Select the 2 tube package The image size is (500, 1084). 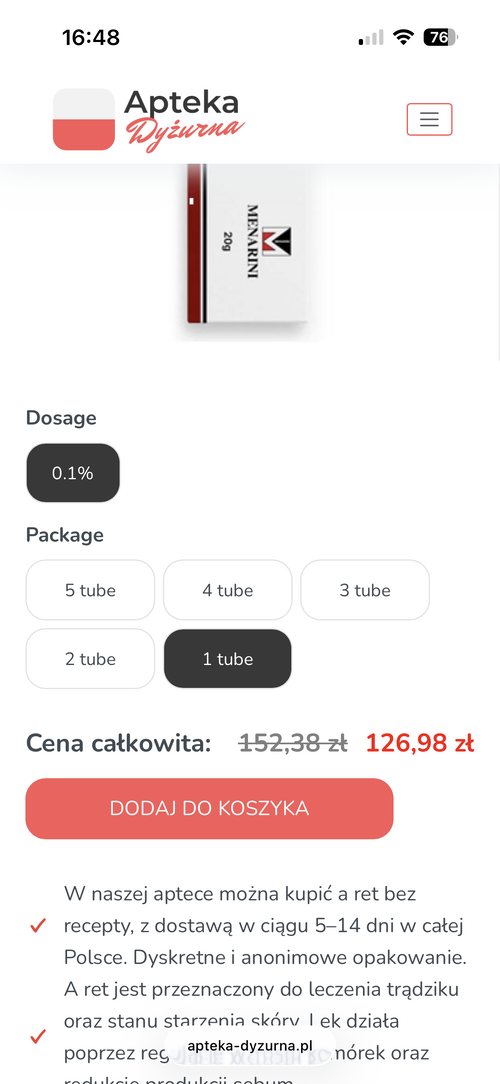(90, 658)
